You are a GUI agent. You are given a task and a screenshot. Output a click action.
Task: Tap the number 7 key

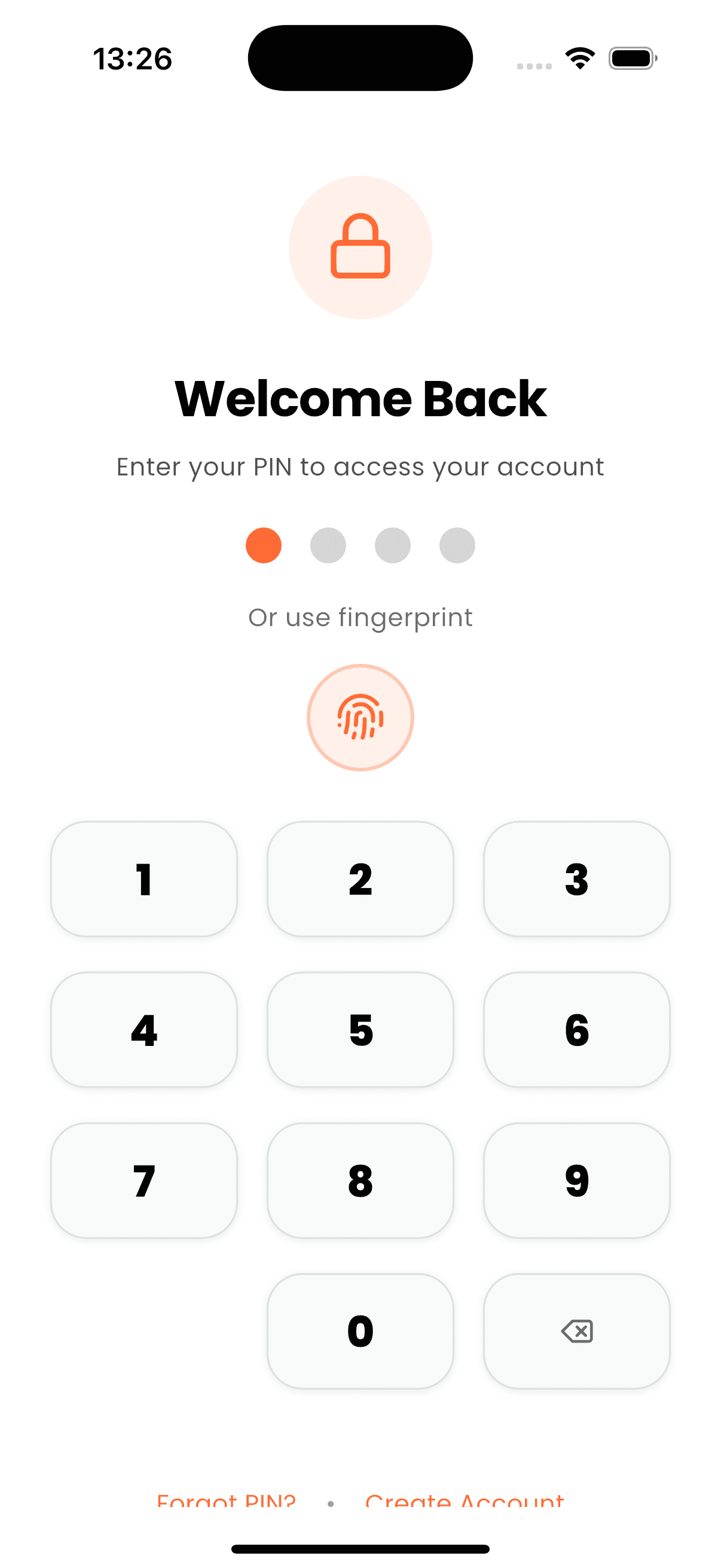143,1181
